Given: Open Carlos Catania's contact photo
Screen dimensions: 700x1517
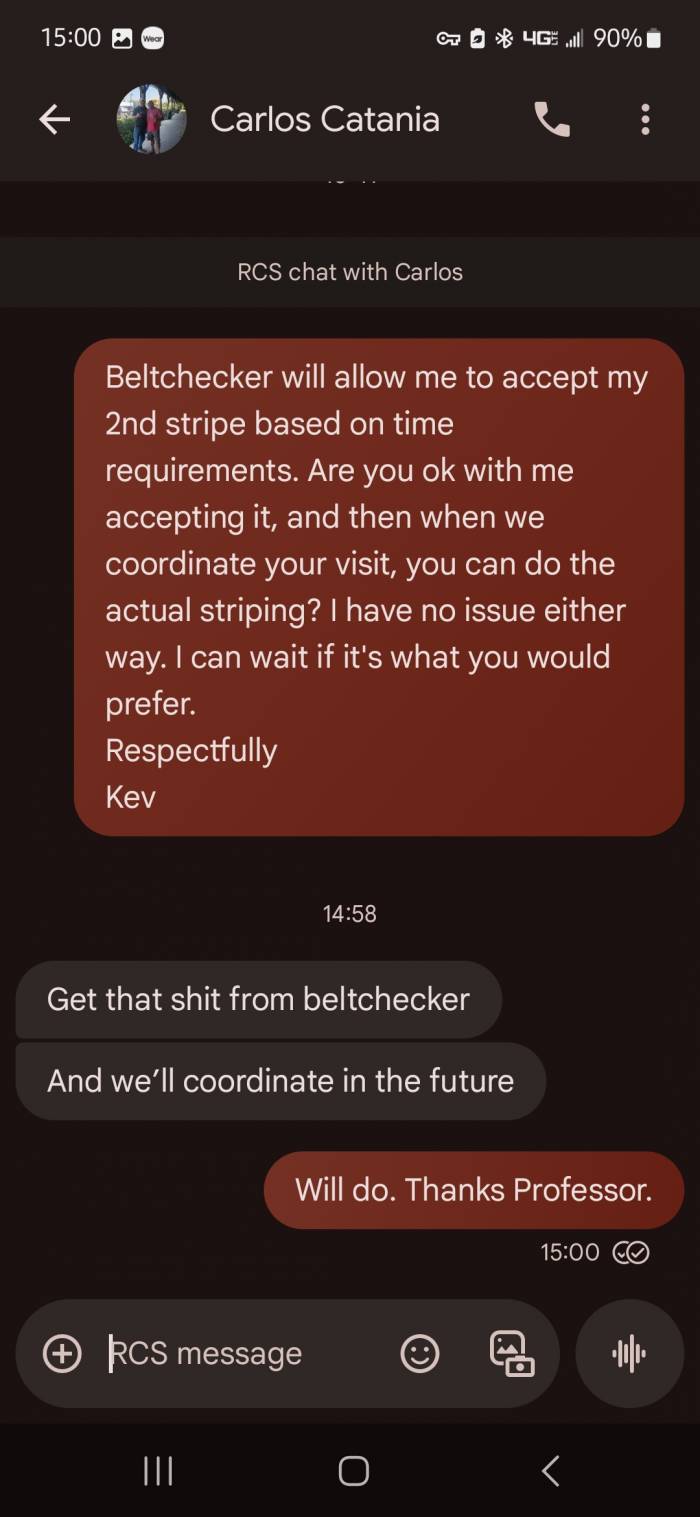Looking at the screenshot, I should 152,120.
